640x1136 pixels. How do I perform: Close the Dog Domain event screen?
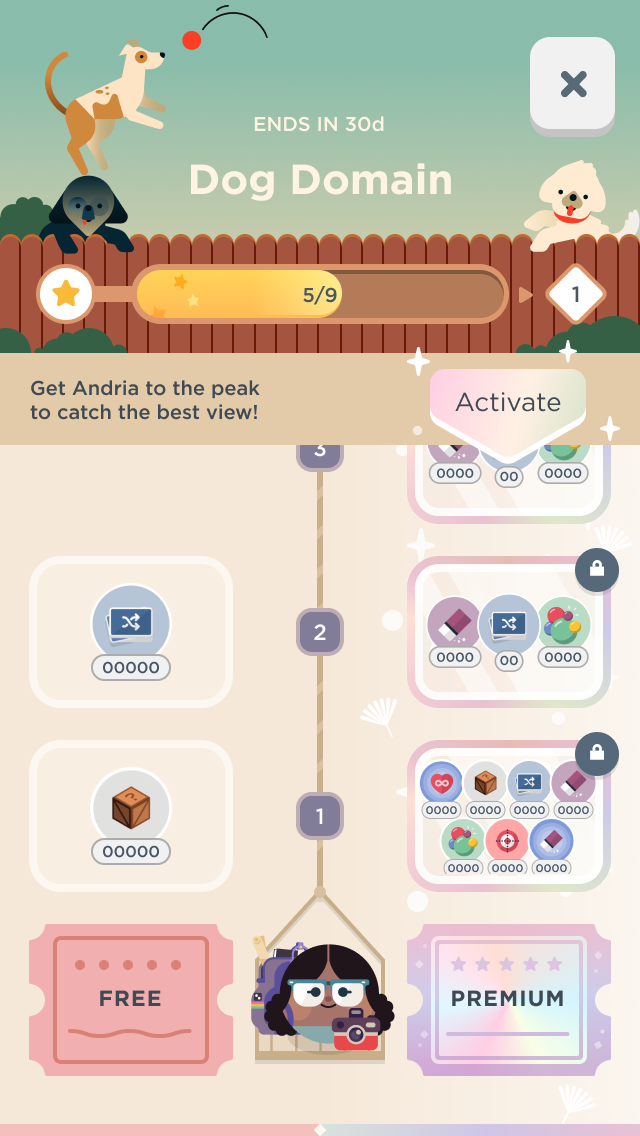(x=573, y=85)
